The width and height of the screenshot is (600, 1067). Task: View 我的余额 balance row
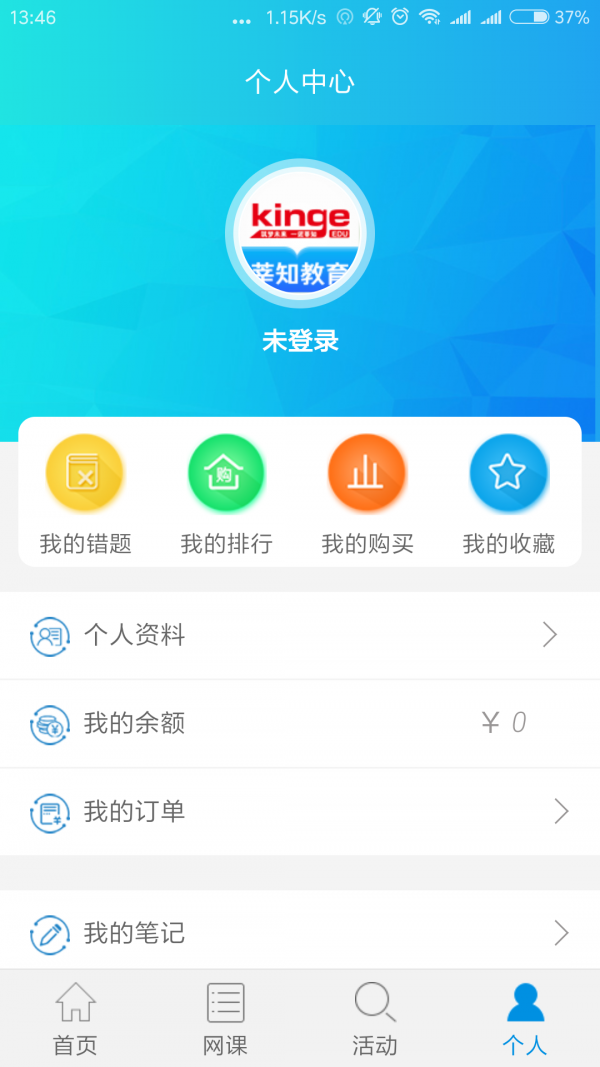pos(300,723)
